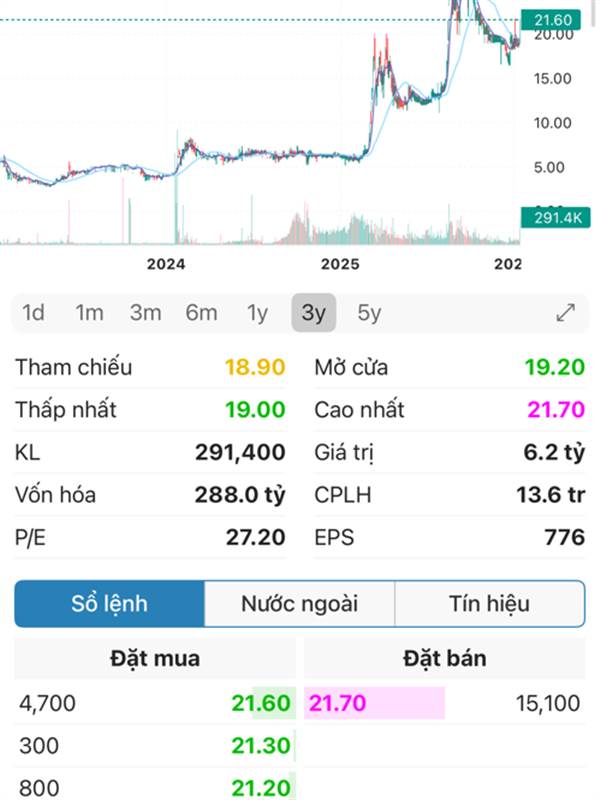Image resolution: width=600 pixels, height=800 pixels.
Task: Select the 1d chart range
Action: 34,313
